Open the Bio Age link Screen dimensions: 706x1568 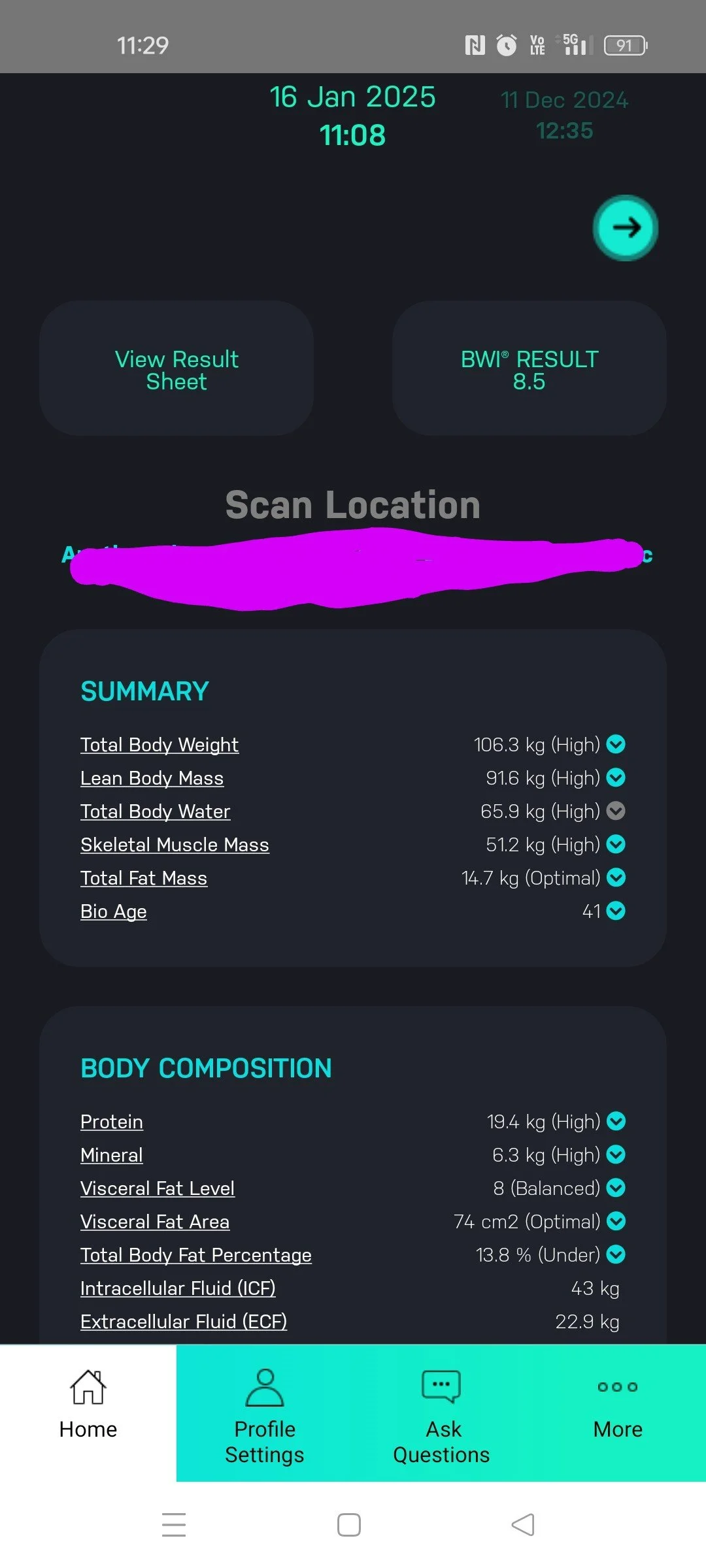pyautogui.click(x=113, y=911)
